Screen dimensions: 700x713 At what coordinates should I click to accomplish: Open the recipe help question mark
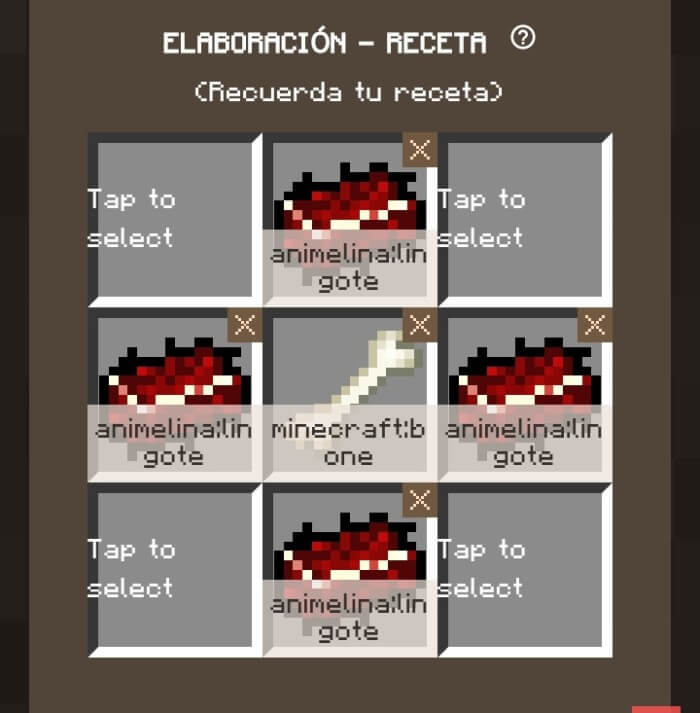(523, 39)
